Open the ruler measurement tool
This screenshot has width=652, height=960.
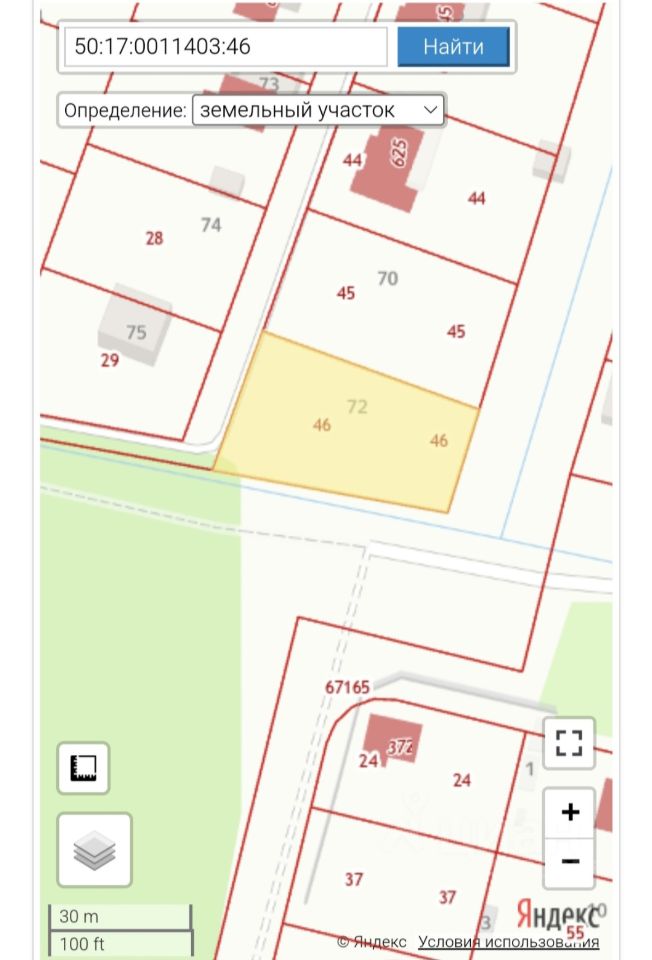coord(84,768)
